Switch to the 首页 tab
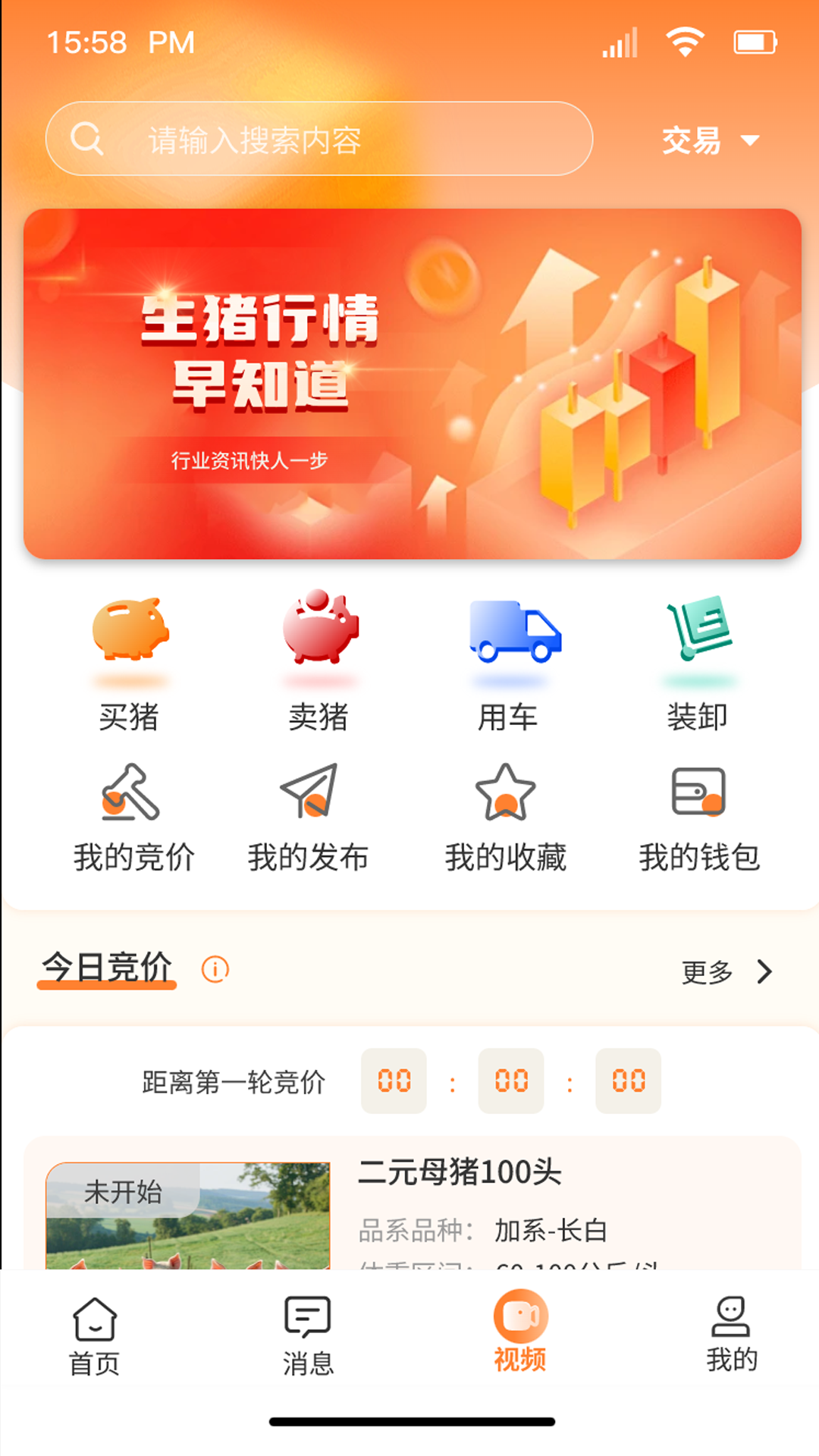This screenshot has height=1456, width=819. click(x=95, y=1336)
